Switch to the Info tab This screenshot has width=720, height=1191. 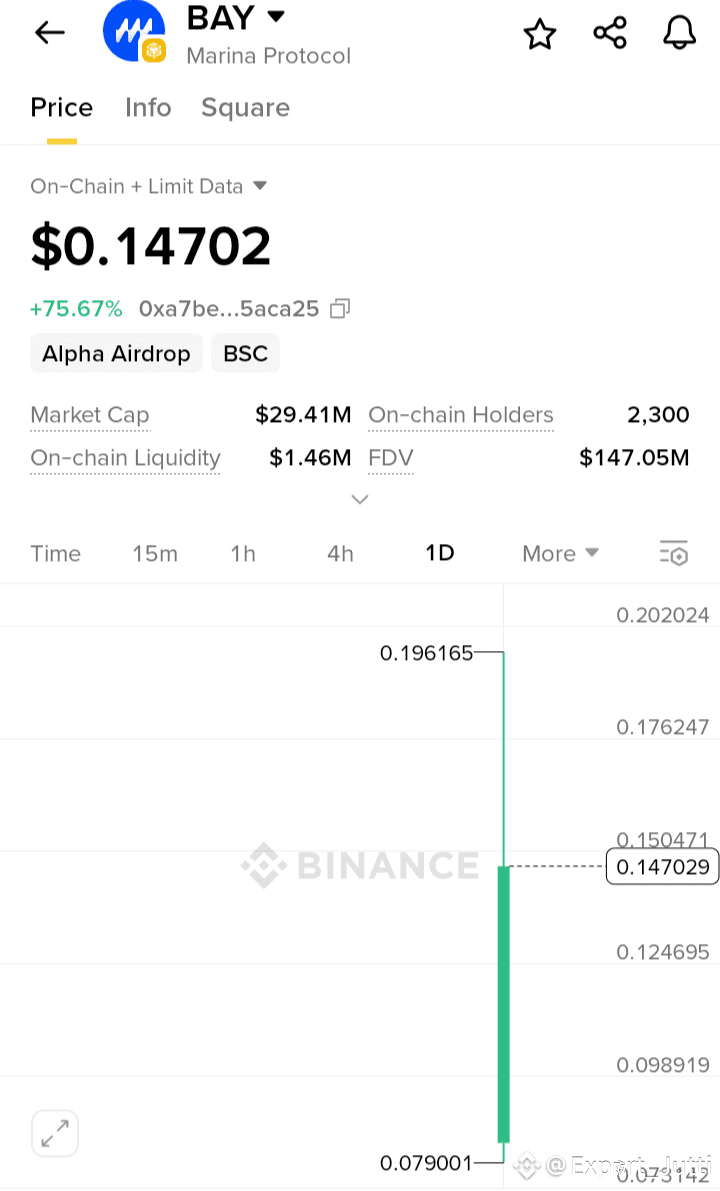click(148, 108)
